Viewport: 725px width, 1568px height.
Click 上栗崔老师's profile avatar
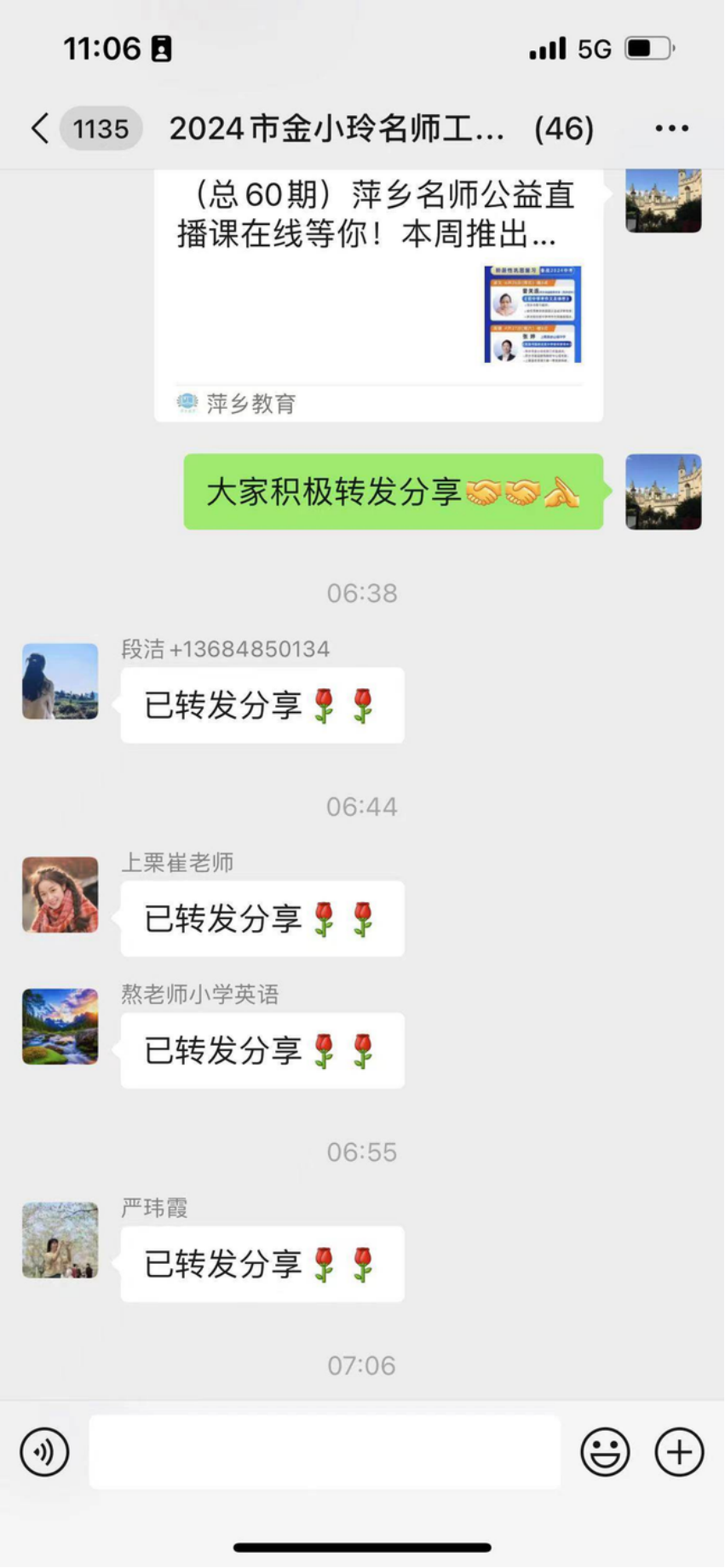point(60,895)
